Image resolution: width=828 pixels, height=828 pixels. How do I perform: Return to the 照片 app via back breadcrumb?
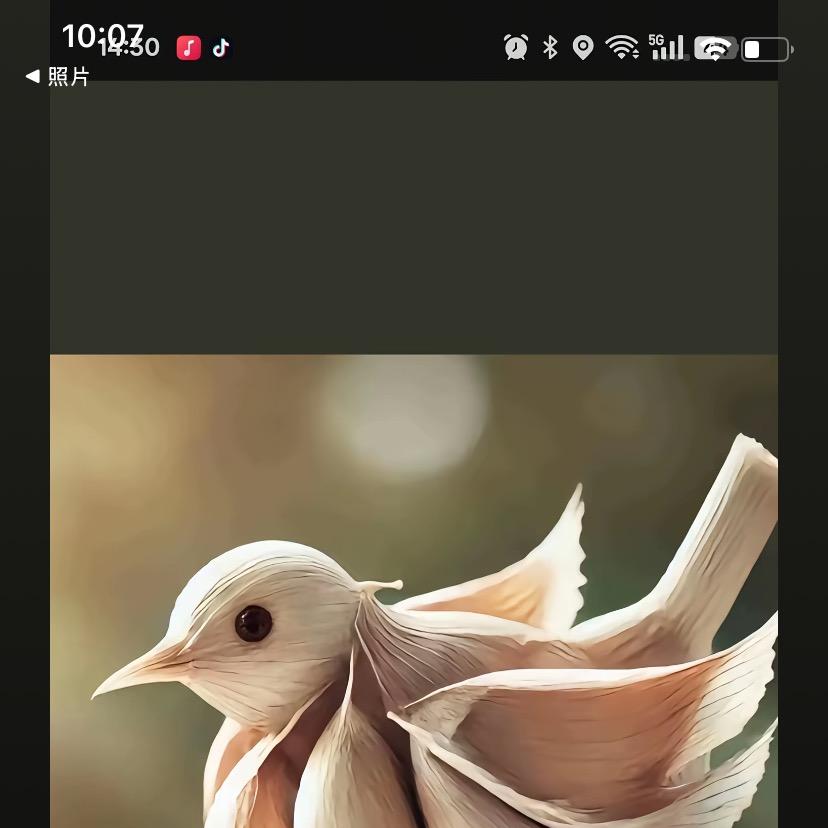pyautogui.click(x=57, y=77)
